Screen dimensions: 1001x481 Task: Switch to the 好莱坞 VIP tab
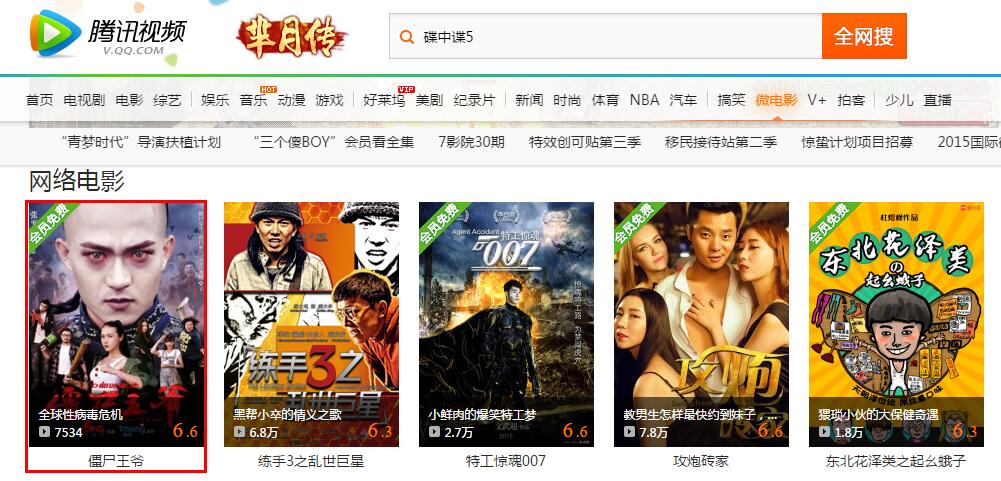click(384, 100)
